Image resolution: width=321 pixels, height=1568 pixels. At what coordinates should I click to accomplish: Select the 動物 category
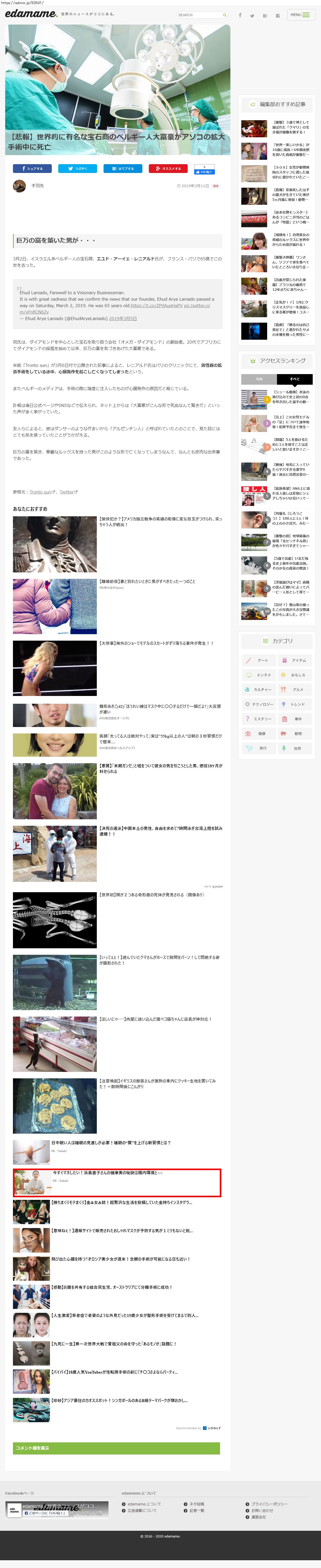[295, 733]
